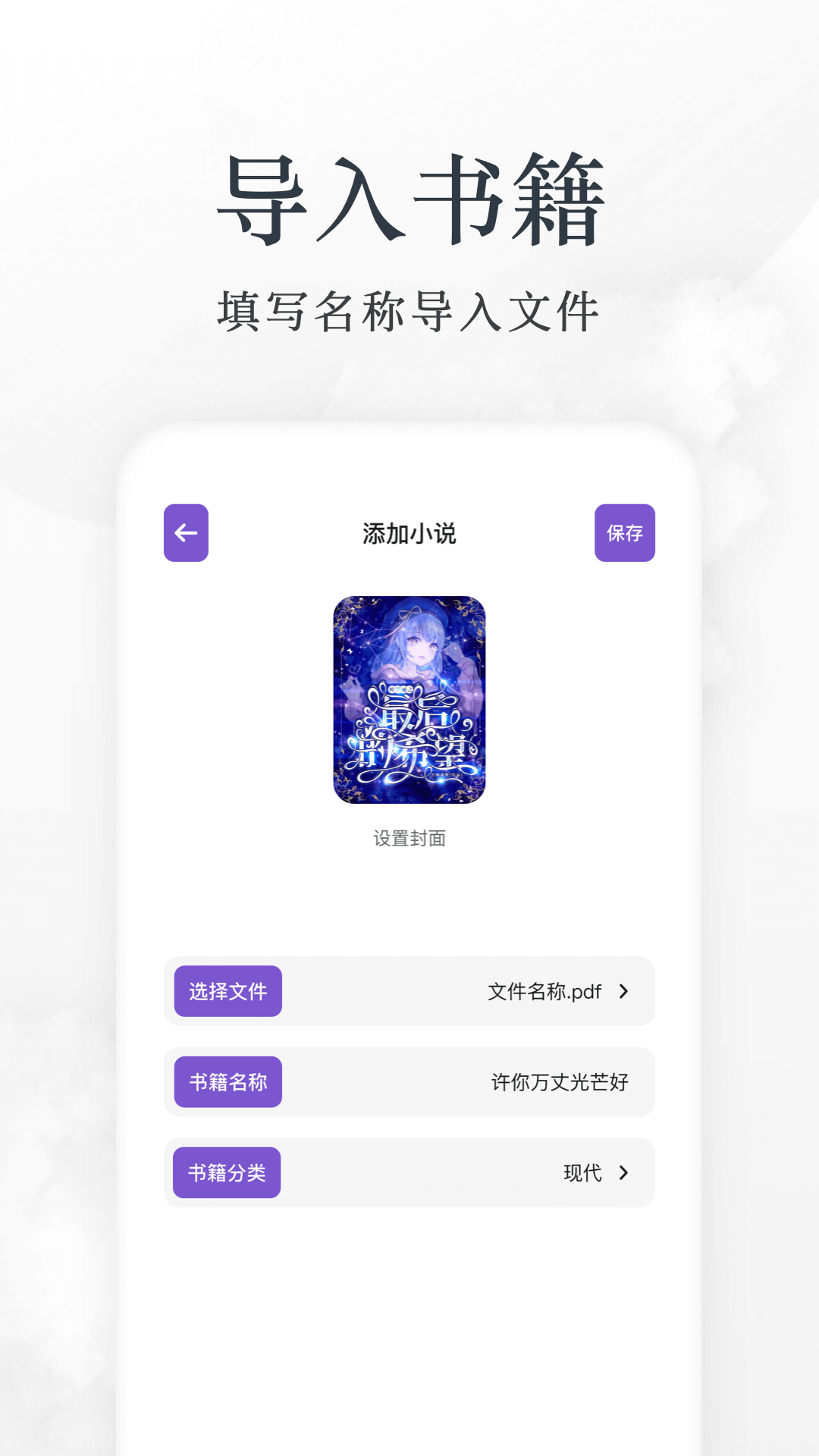Select the 添加小说 title header
This screenshot has height=1456, width=819.
pyautogui.click(x=409, y=534)
